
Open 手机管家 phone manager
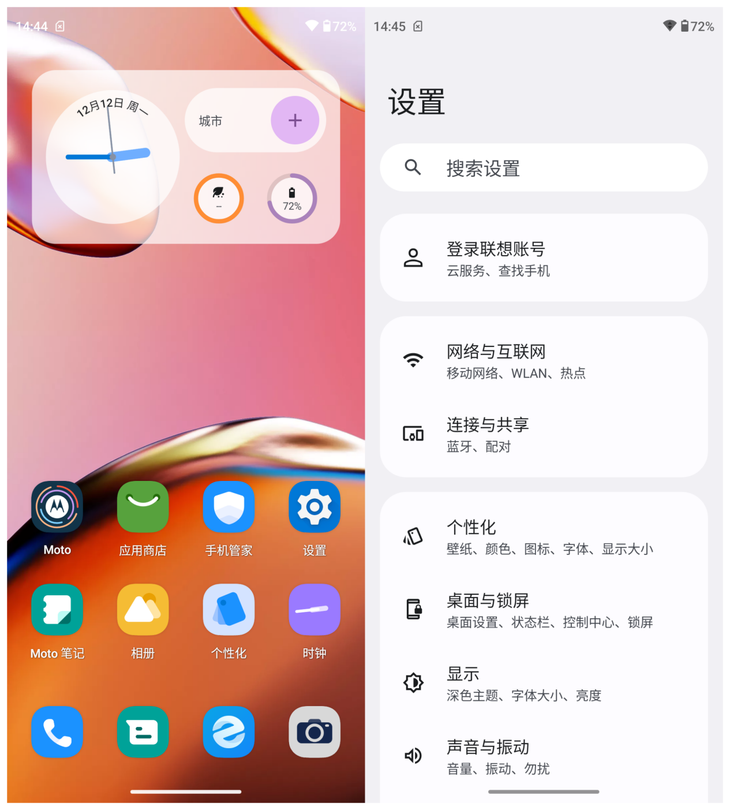(229, 508)
